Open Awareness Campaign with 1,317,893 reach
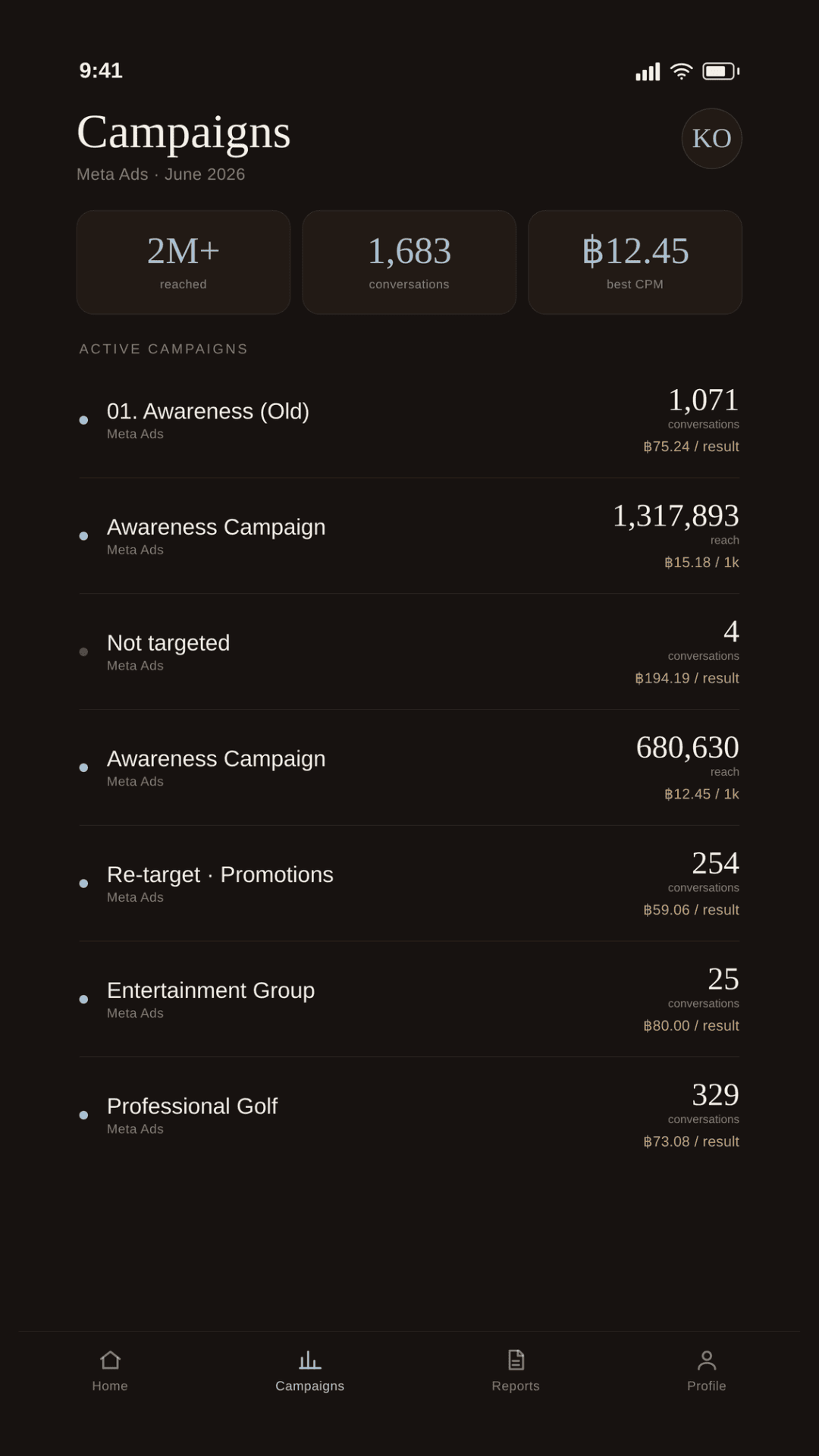The height and width of the screenshot is (1456, 819). point(409,536)
